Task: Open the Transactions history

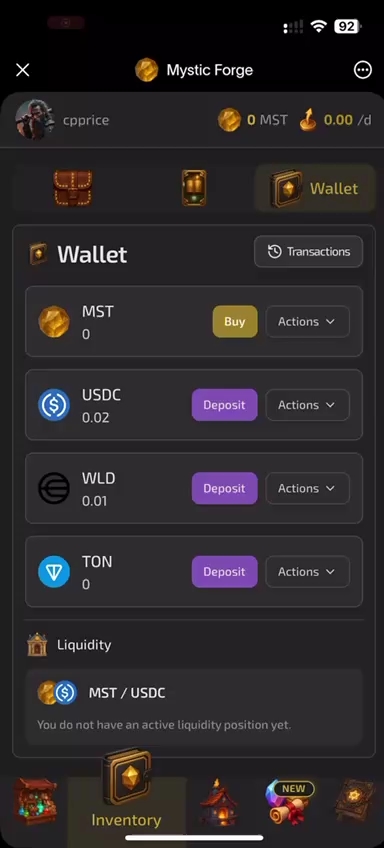Action: (308, 251)
